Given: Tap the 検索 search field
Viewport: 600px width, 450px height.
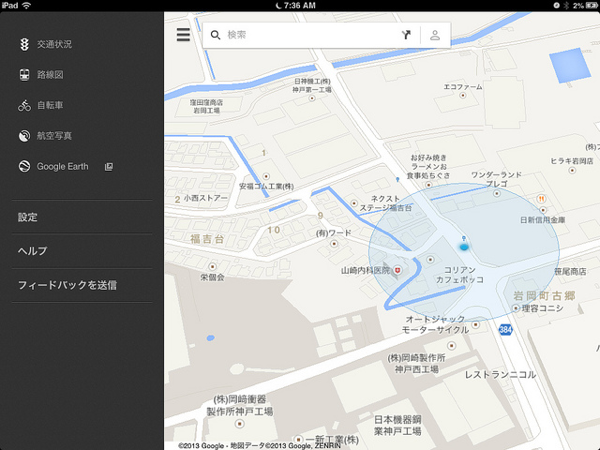Looking at the screenshot, I should (300, 35).
